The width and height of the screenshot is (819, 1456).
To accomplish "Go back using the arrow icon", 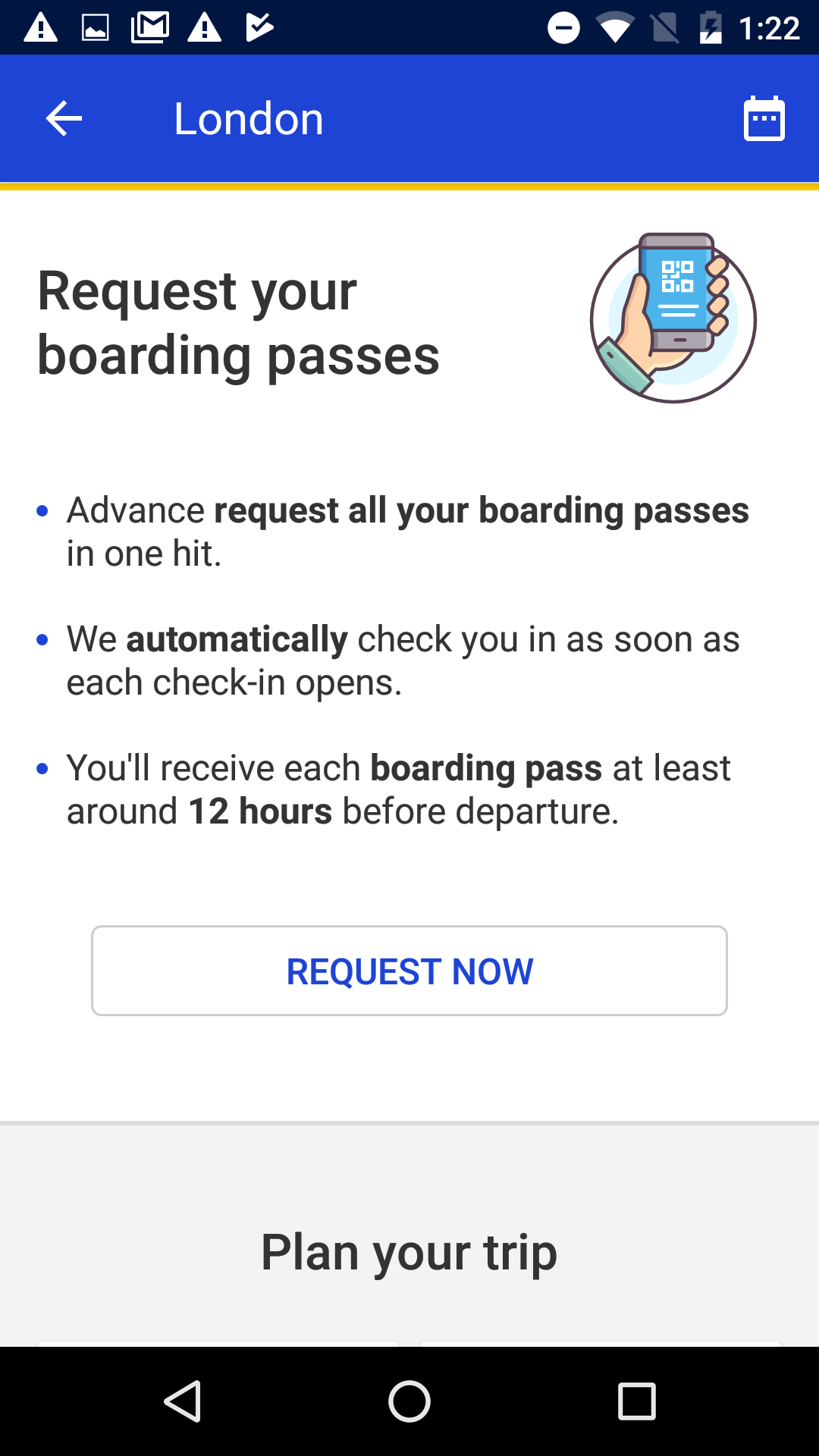I will [64, 119].
